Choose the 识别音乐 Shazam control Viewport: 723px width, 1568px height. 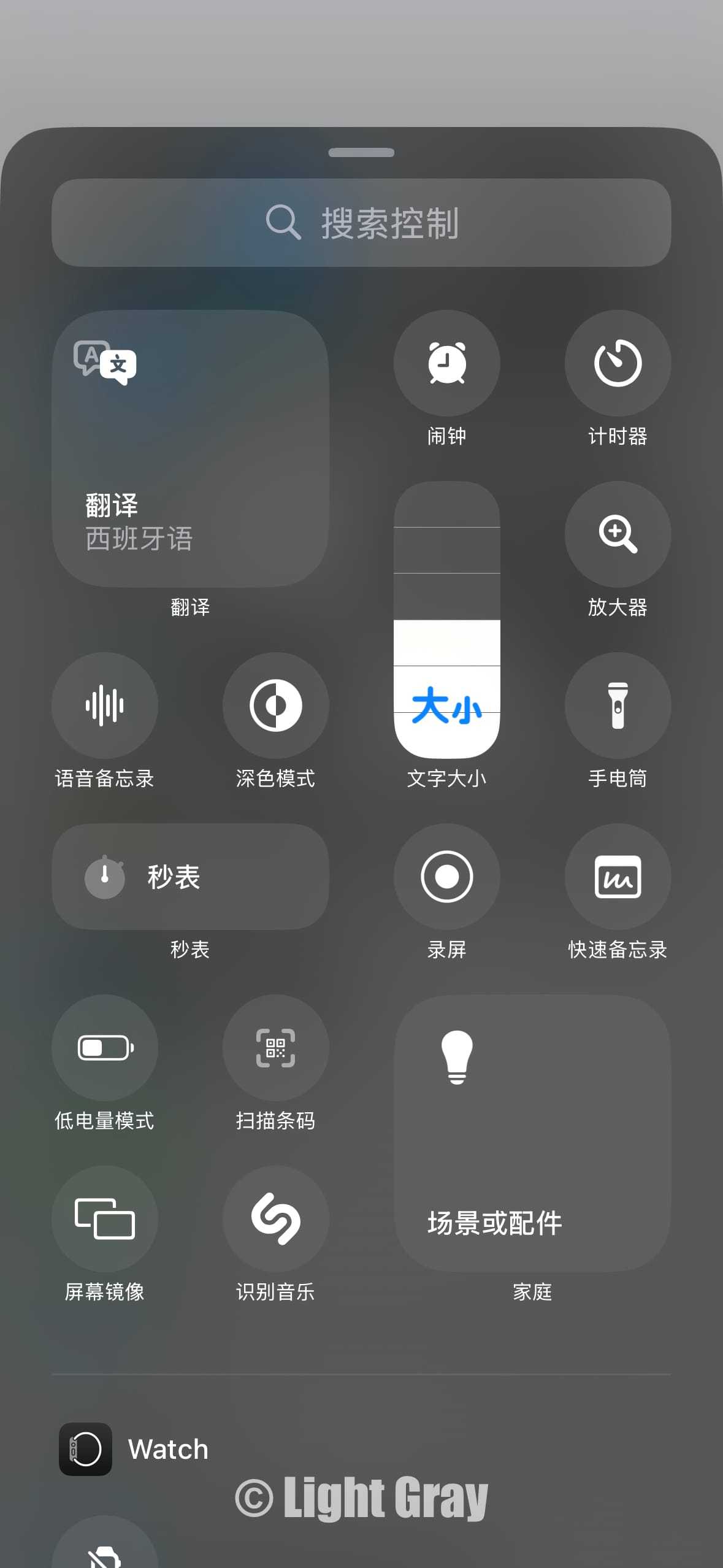pos(275,1219)
